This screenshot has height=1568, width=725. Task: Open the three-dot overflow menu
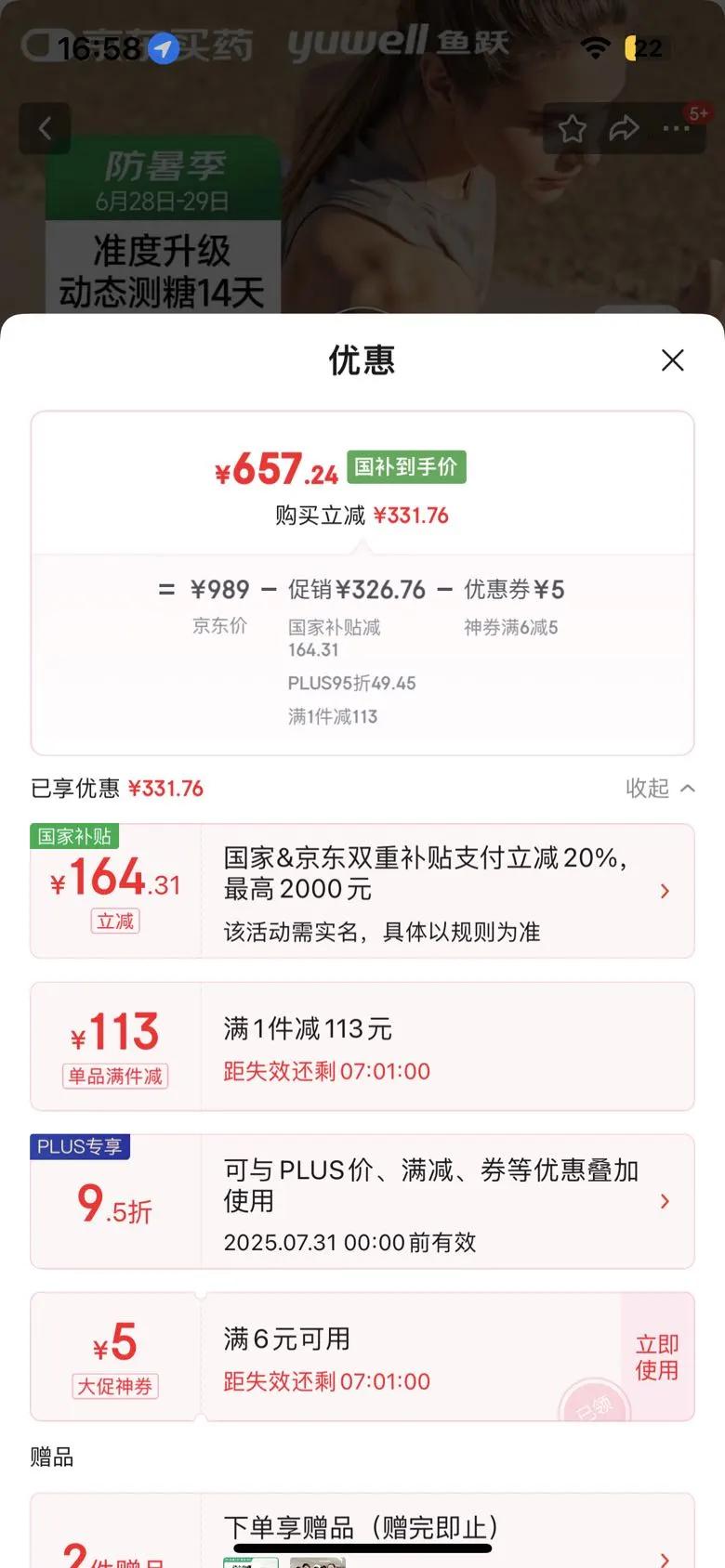(676, 128)
